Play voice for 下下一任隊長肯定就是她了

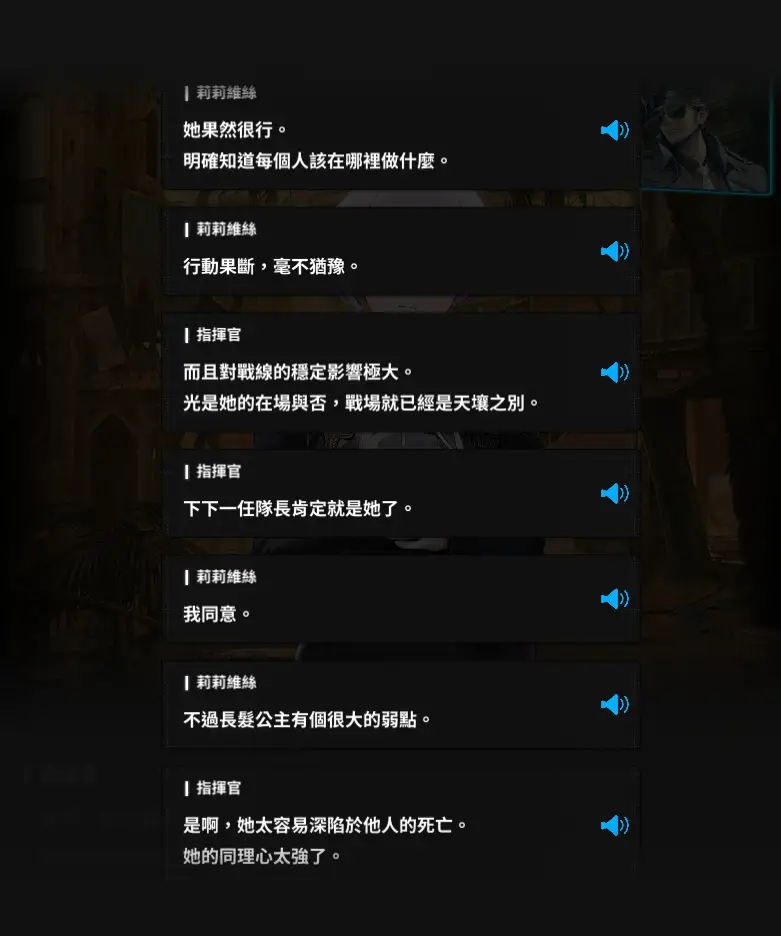[x=614, y=493]
